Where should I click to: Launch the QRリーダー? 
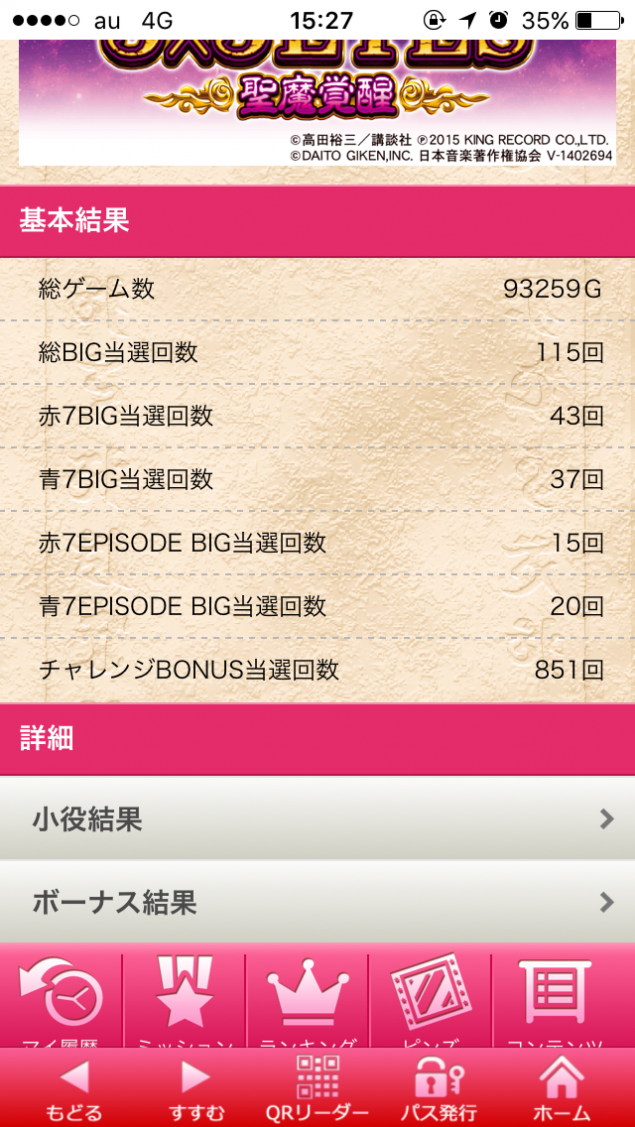(317, 1090)
